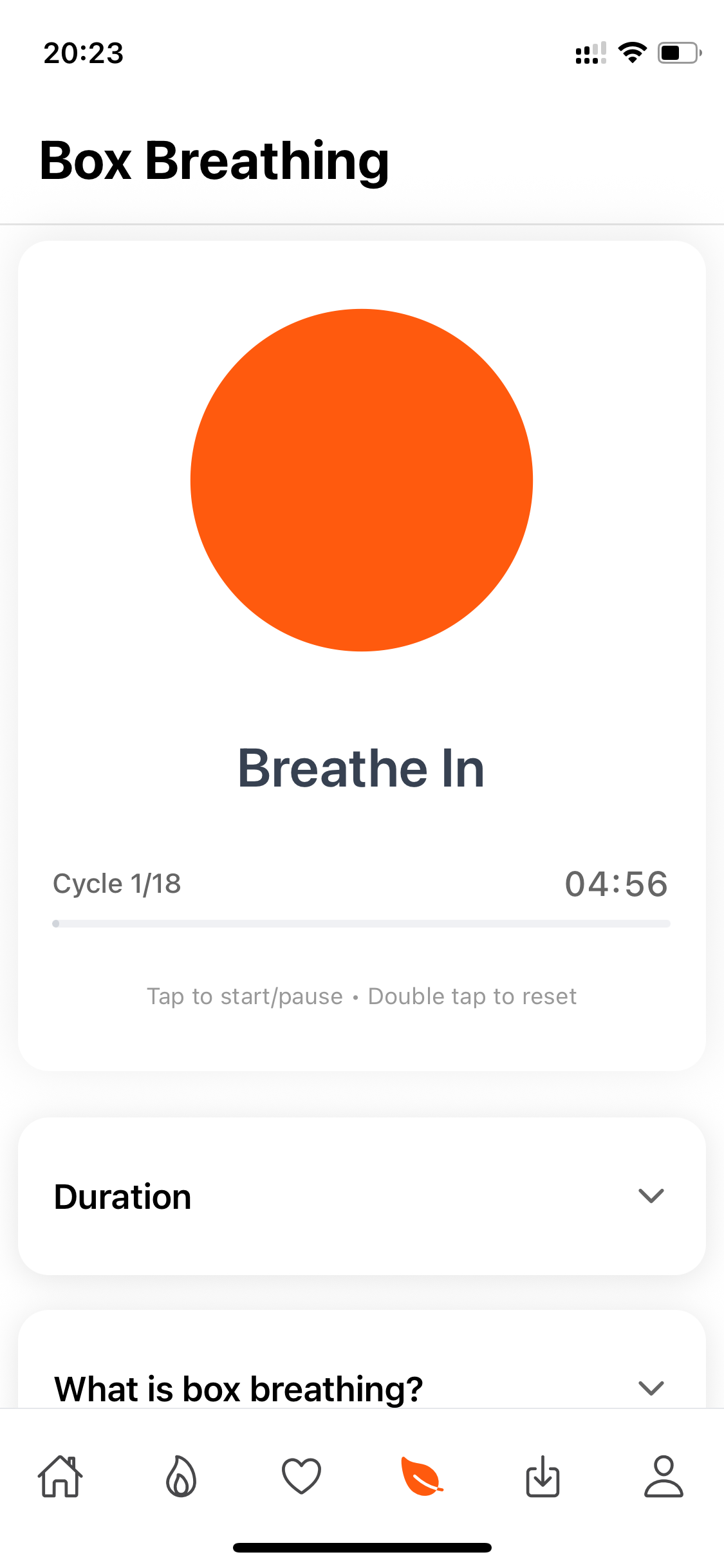Image resolution: width=724 pixels, height=1568 pixels.
Task: Select the leaf breathing tab
Action: [422, 1477]
